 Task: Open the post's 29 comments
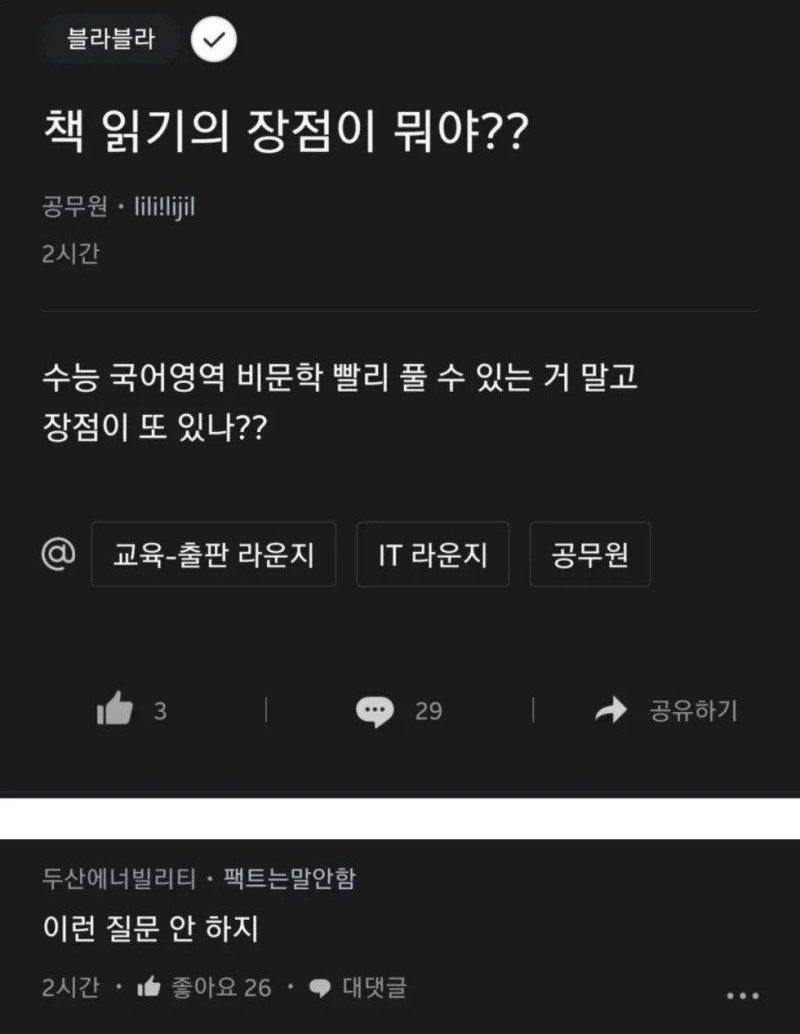375,711
